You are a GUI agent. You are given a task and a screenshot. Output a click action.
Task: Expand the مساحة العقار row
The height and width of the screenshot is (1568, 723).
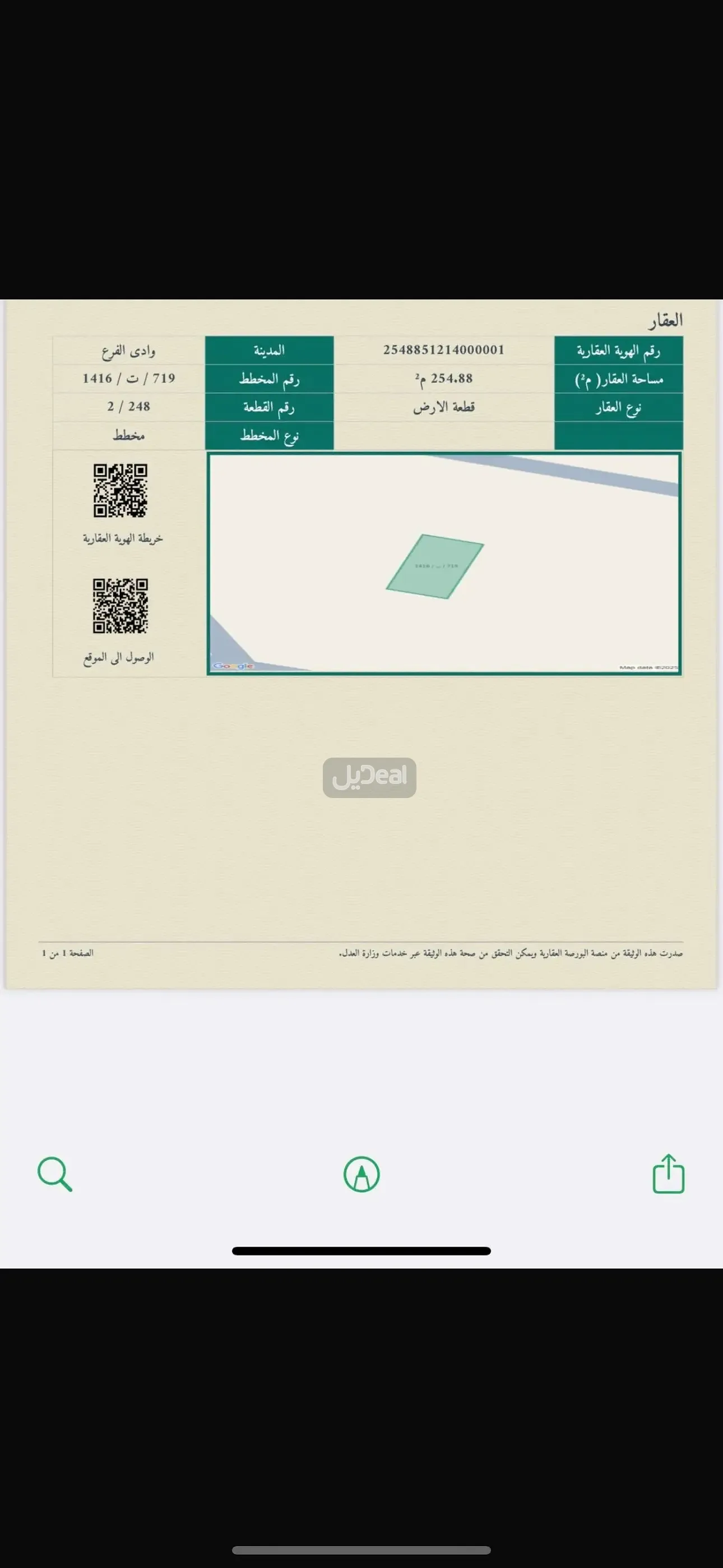point(618,378)
